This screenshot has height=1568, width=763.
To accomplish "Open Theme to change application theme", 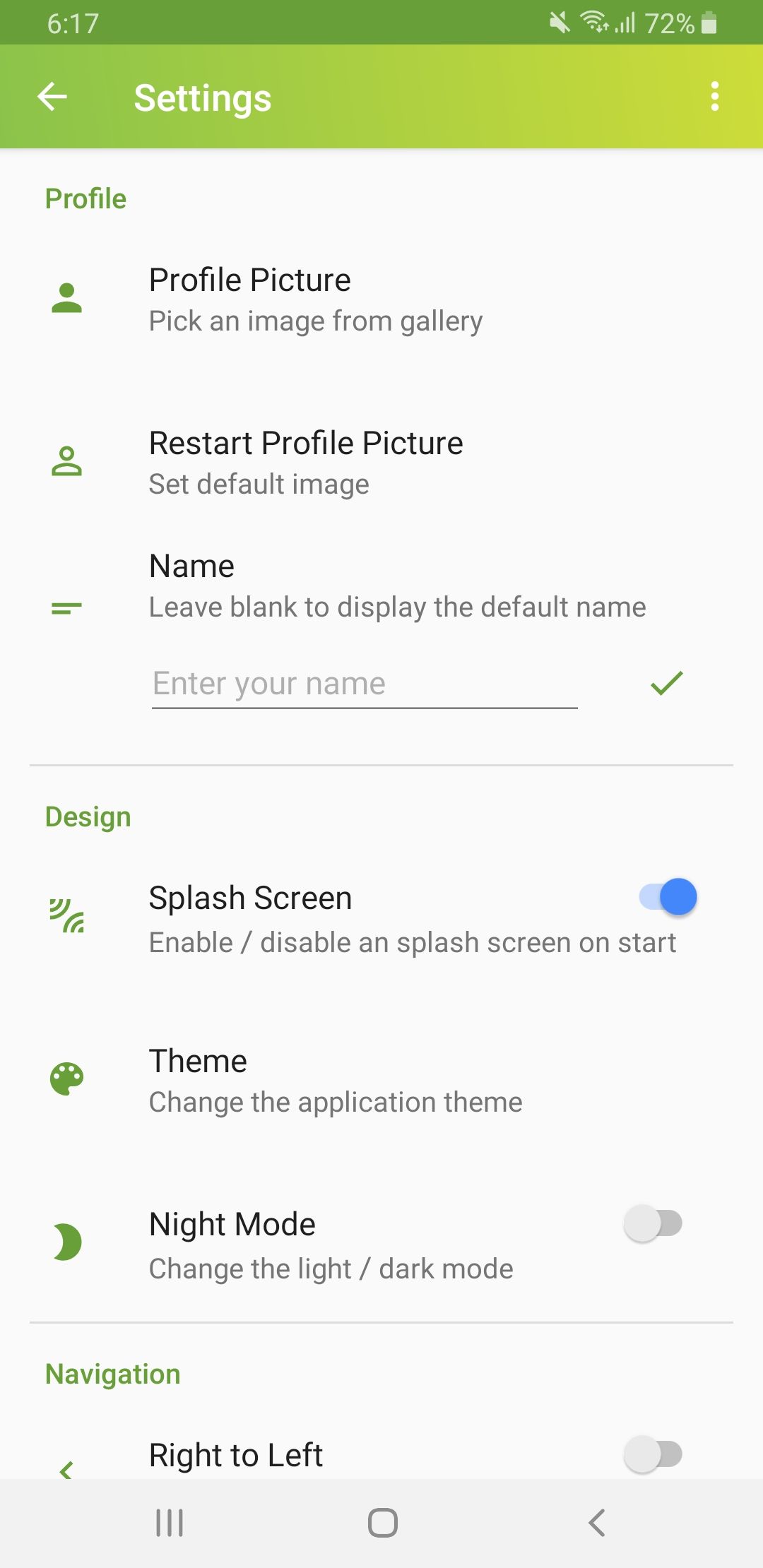I will click(x=381, y=1081).
